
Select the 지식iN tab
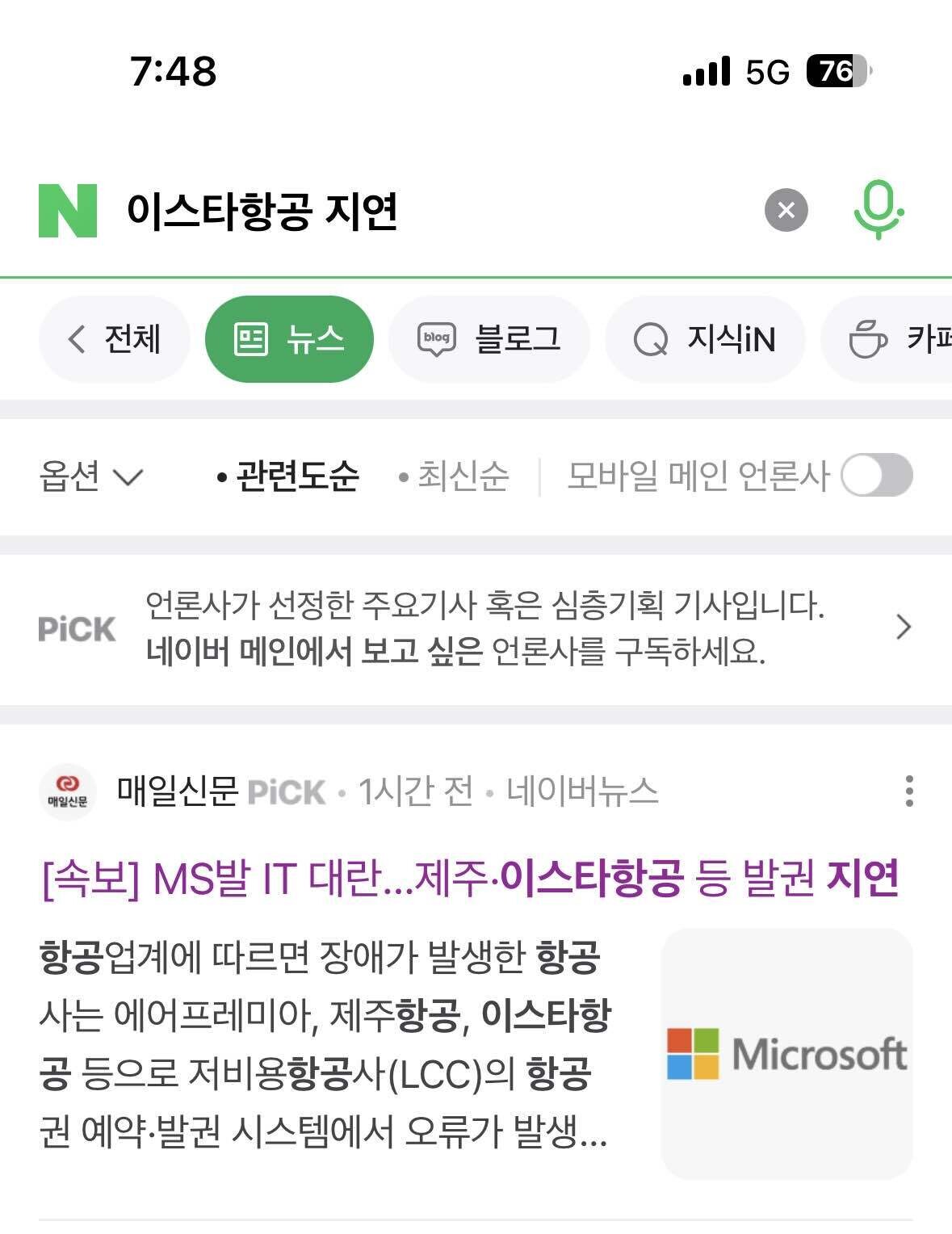(705, 339)
